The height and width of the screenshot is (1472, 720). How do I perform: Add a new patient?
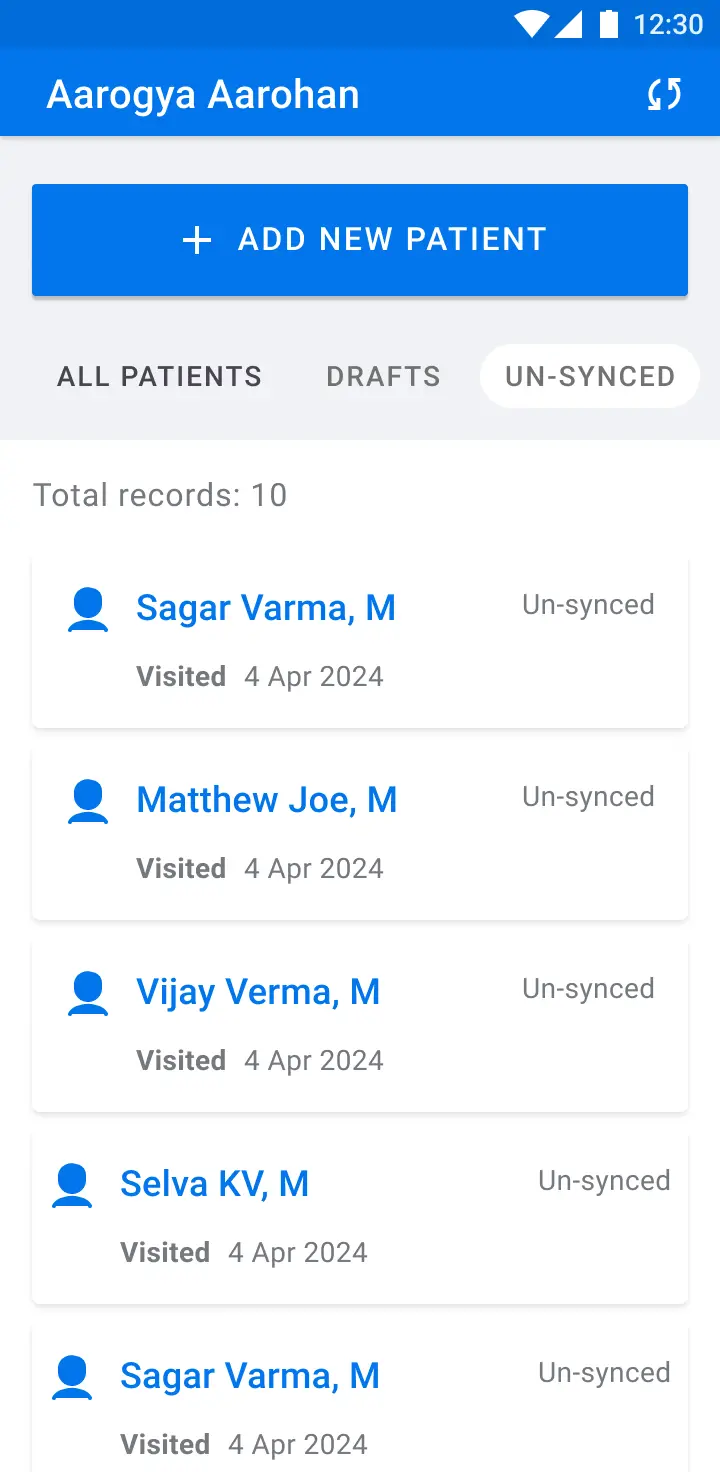coord(360,240)
